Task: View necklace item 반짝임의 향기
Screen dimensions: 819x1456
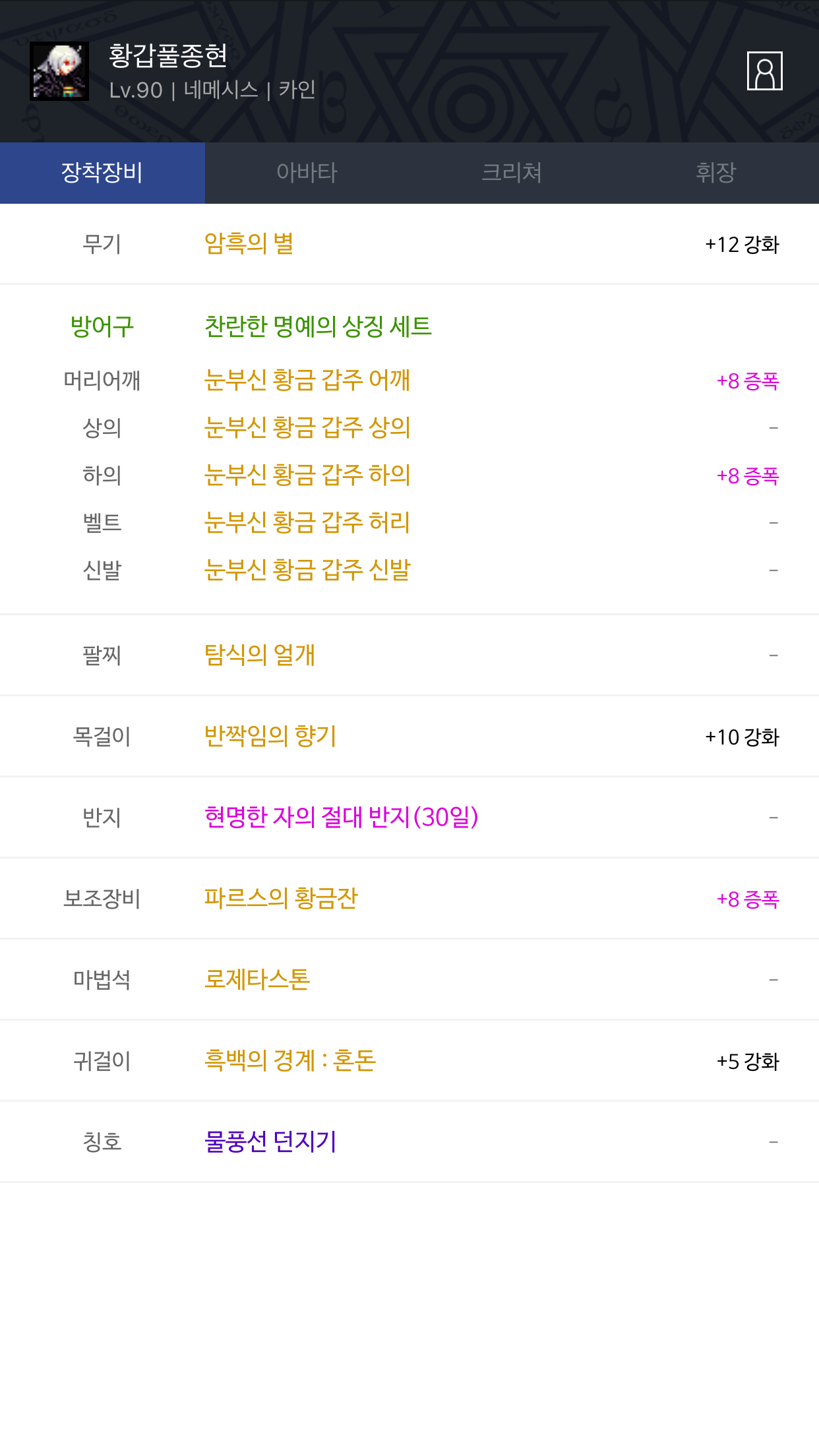Action: click(x=270, y=736)
